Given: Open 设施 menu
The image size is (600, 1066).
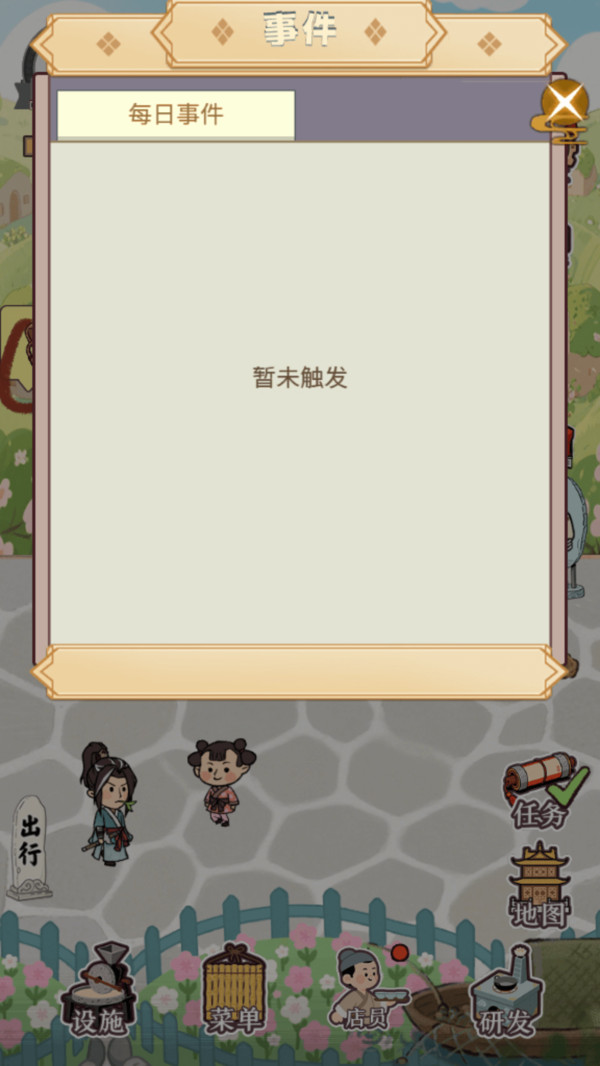Looking at the screenshot, I should click(x=97, y=990).
